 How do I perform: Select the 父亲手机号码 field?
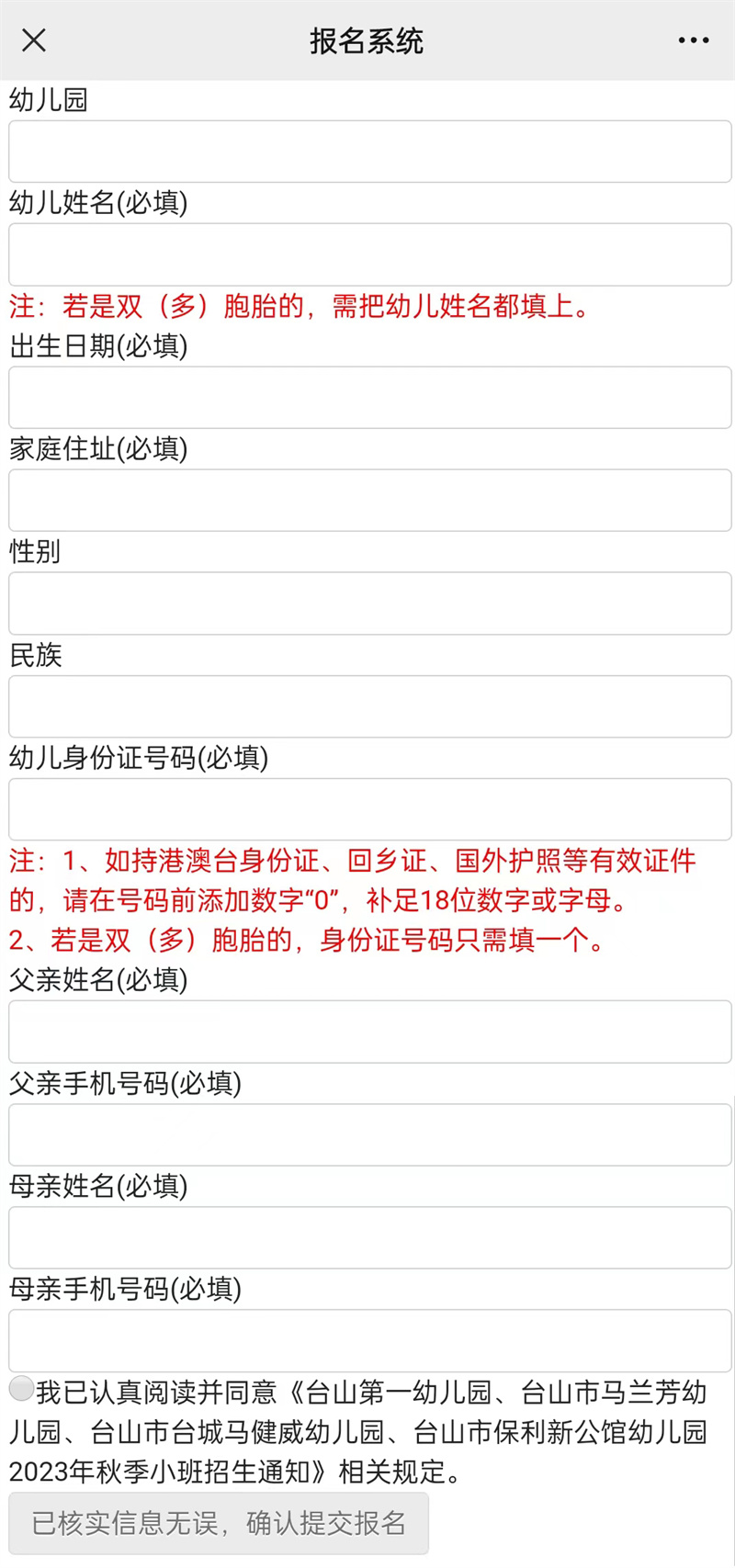tap(369, 1134)
